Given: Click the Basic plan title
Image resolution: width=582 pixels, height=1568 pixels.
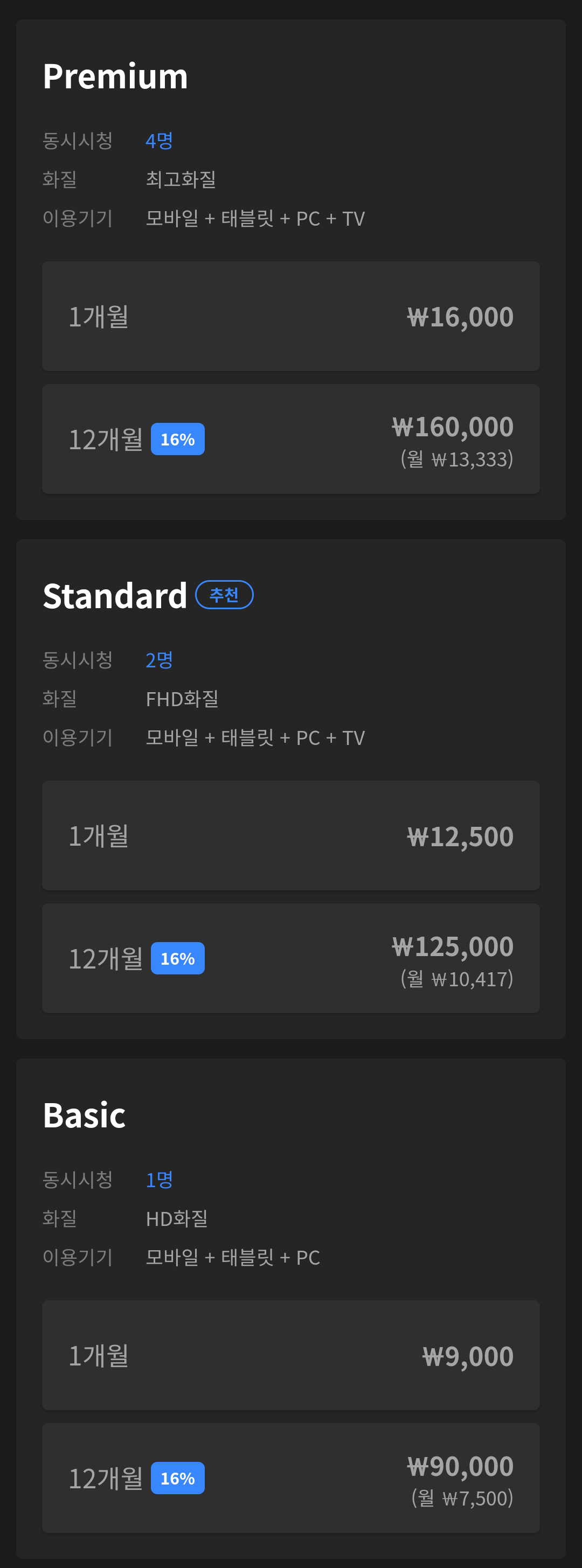Looking at the screenshot, I should click(x=84, y=1114).
